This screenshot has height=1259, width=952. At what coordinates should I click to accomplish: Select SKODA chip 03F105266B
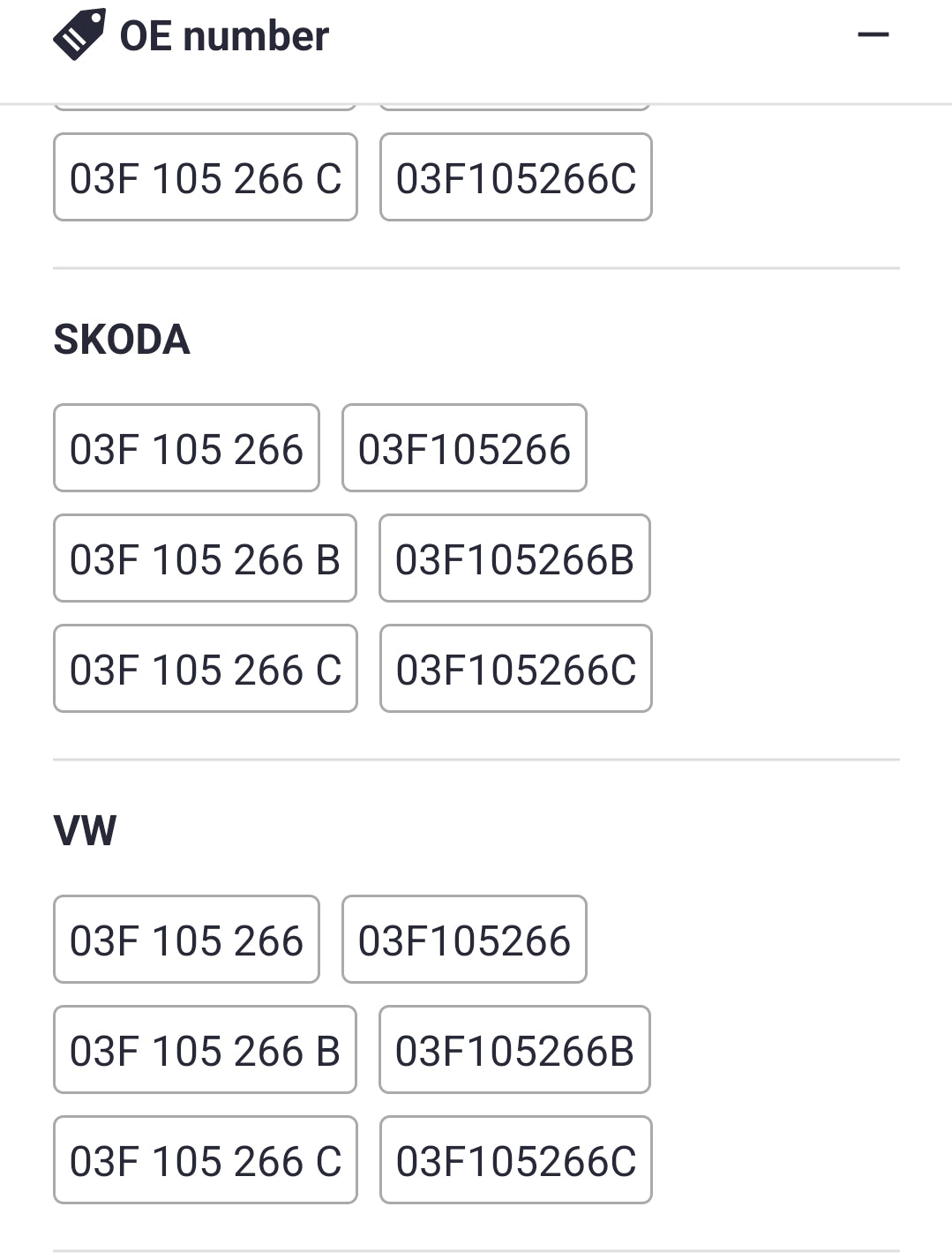(x=514, y=558)
